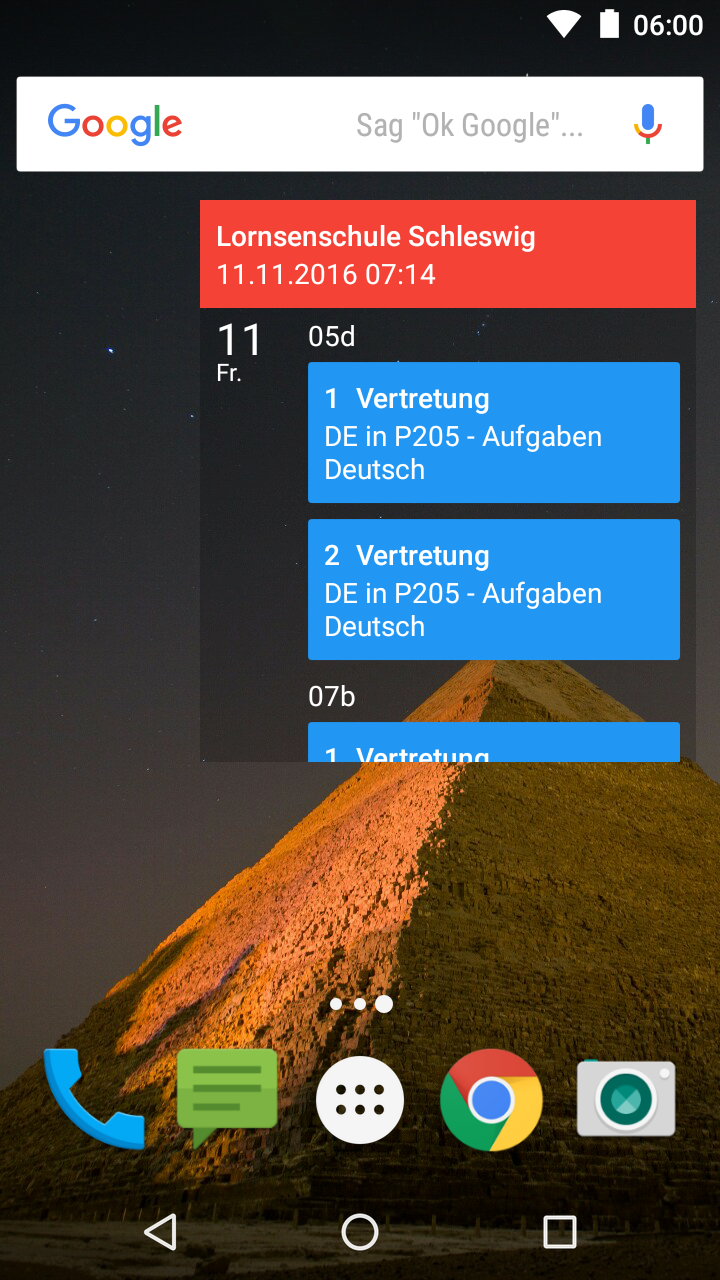Open the Lornsenschule Schleswig widget header

[x=447, y=254]
